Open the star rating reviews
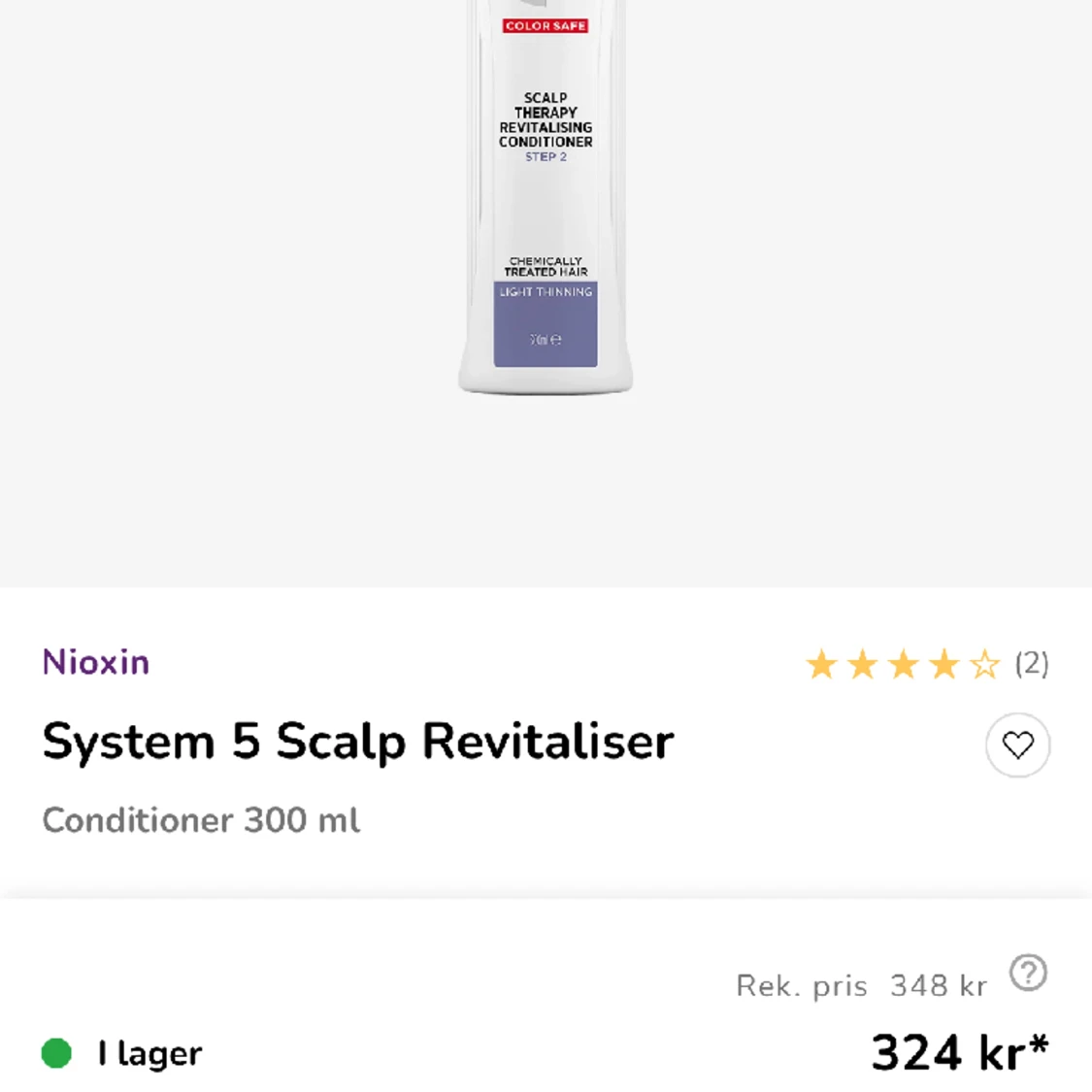Viewport: 1092px width, 1092px height. (926, 665)
